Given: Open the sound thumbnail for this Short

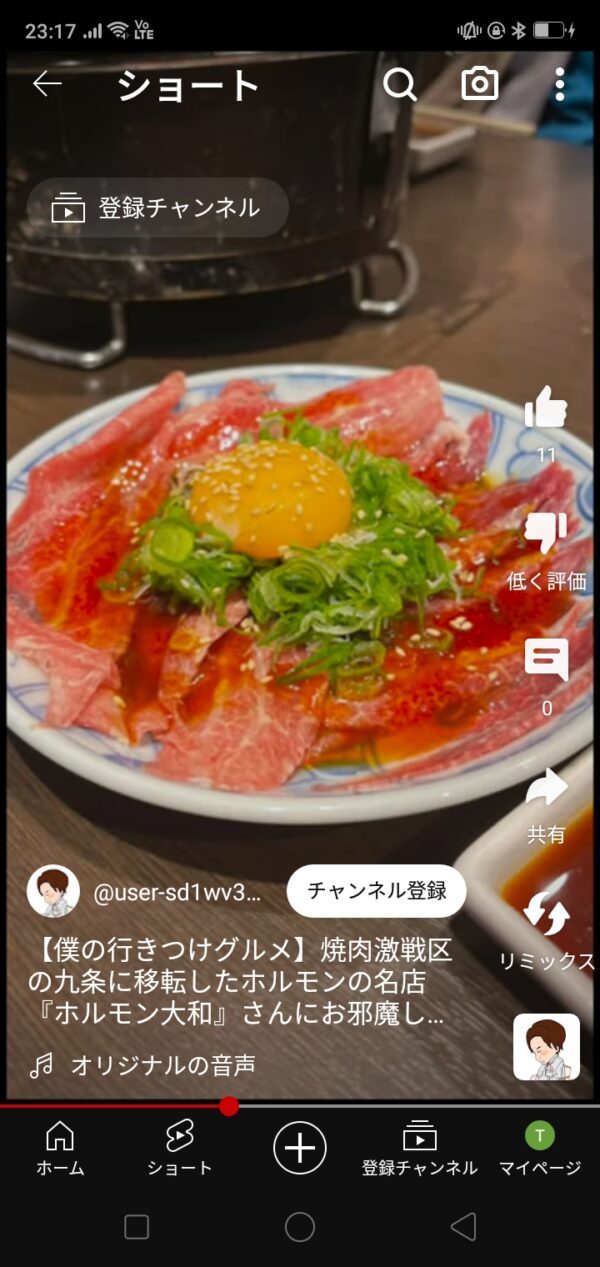Looking at the screenshot, I should pos(546,1047).
